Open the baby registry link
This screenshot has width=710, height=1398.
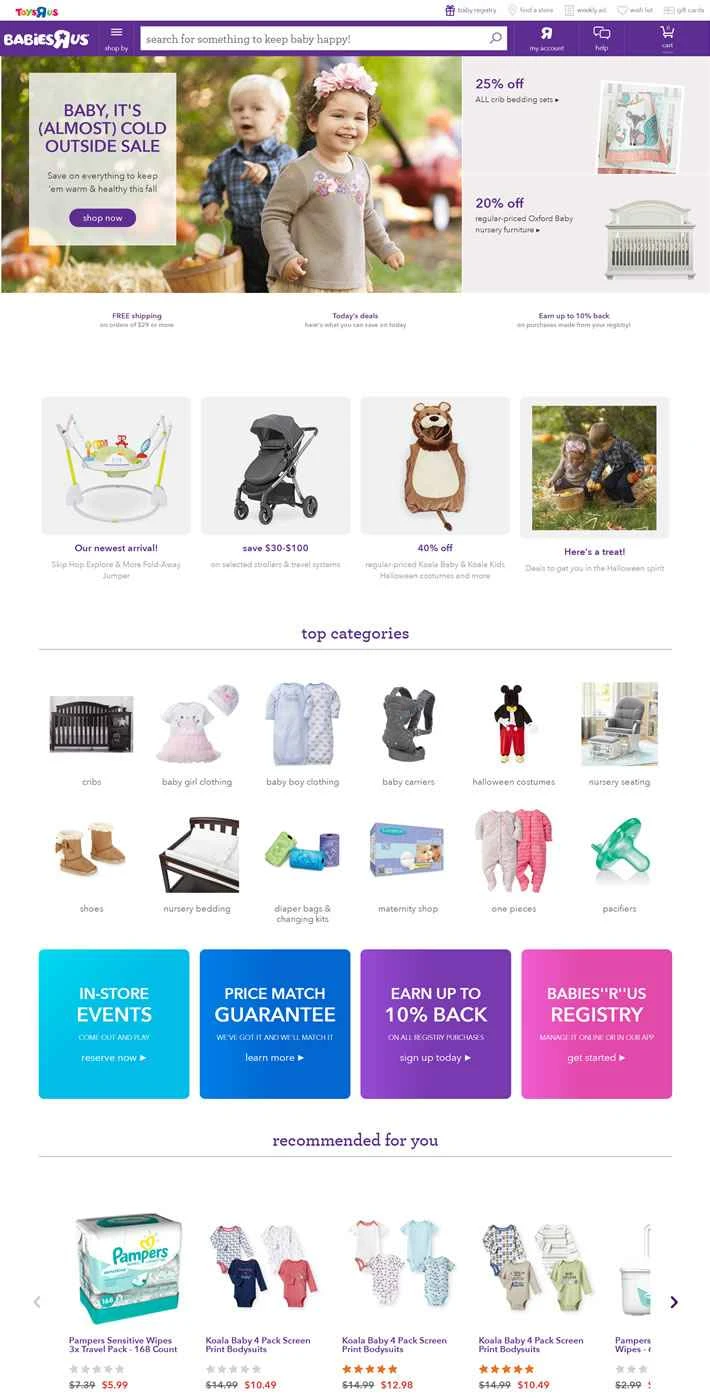click(471, 10)
